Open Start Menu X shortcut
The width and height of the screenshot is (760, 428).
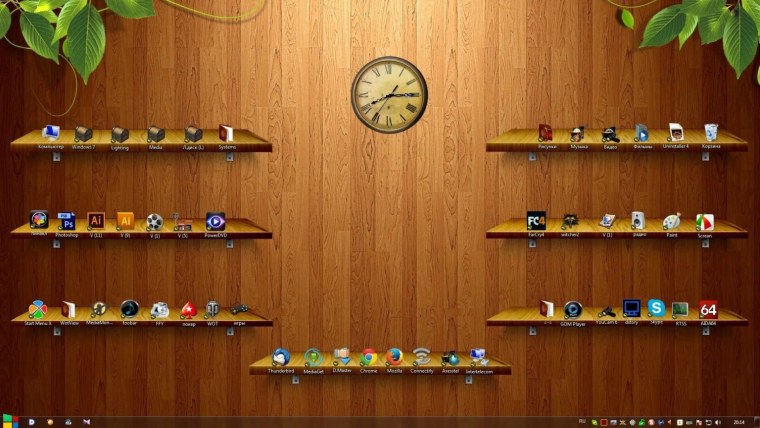(x=38, y=309)
